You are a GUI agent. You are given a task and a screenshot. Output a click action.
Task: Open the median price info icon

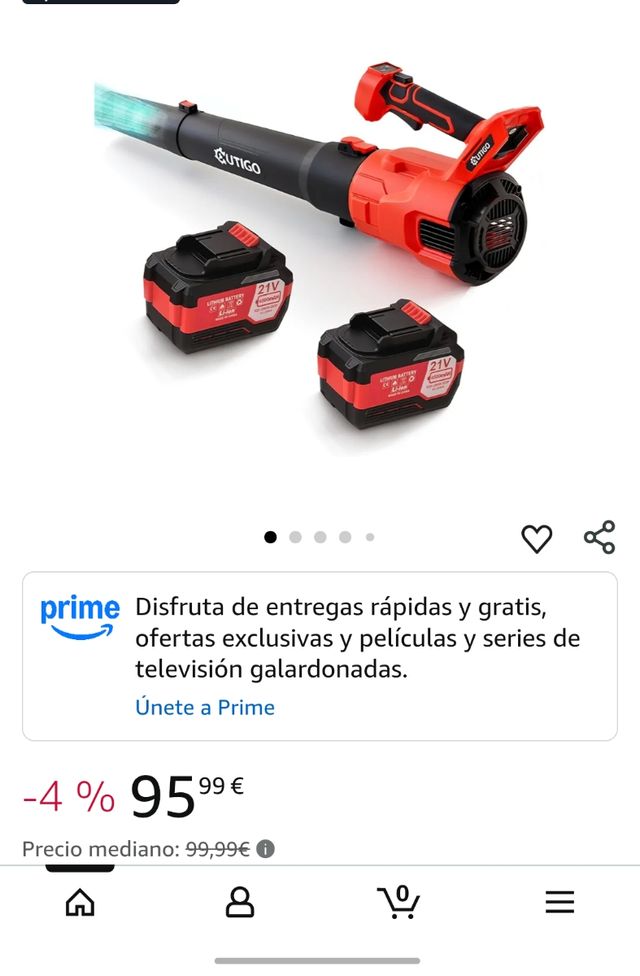265,849
